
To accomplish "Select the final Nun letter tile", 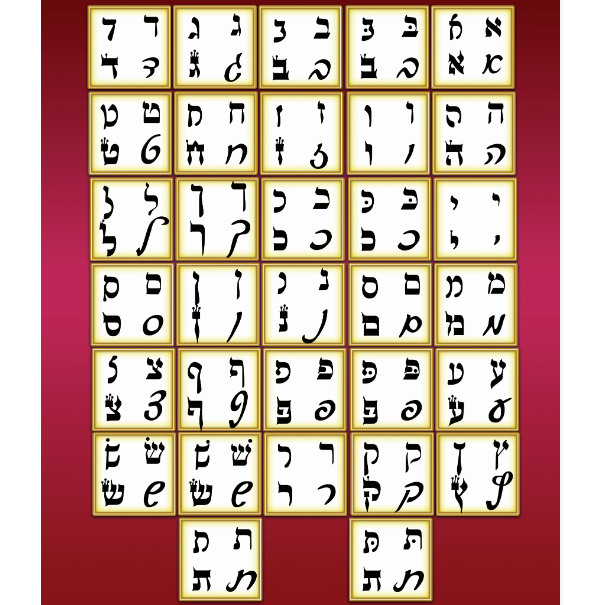I will pyautogui.click(x=215, y=304).
